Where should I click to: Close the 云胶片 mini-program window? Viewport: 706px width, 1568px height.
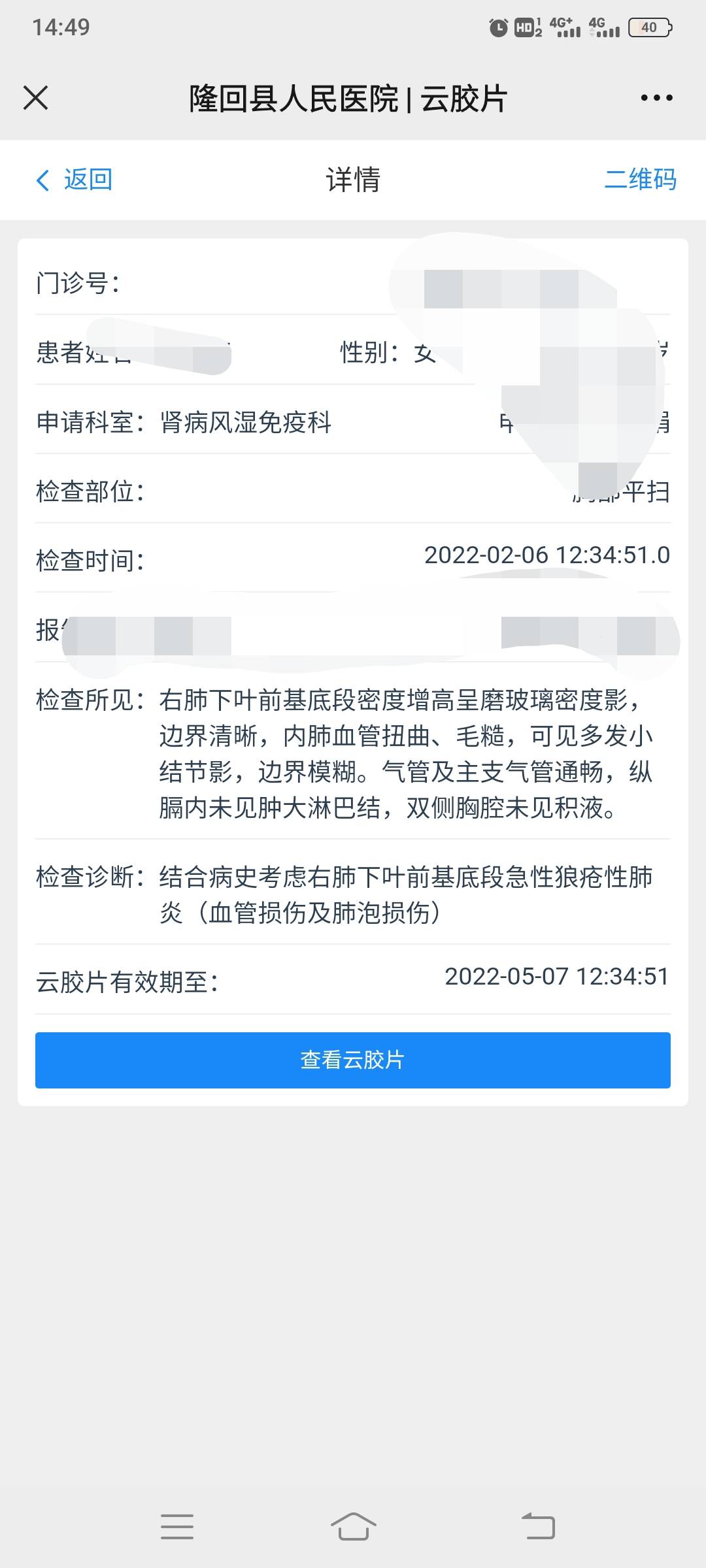(36, 98)
